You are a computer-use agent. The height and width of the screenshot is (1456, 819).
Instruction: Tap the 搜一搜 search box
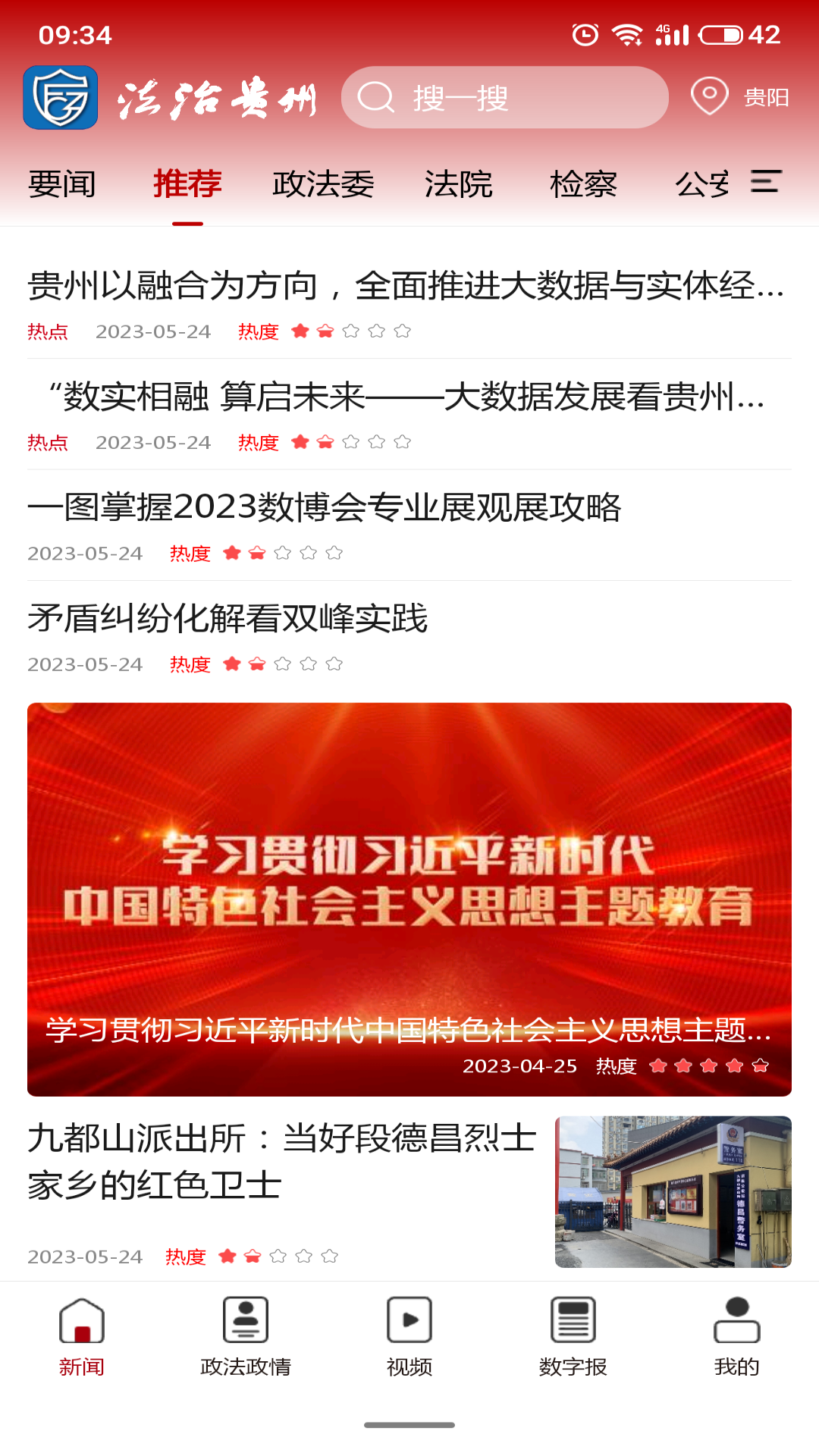(504, 98)
